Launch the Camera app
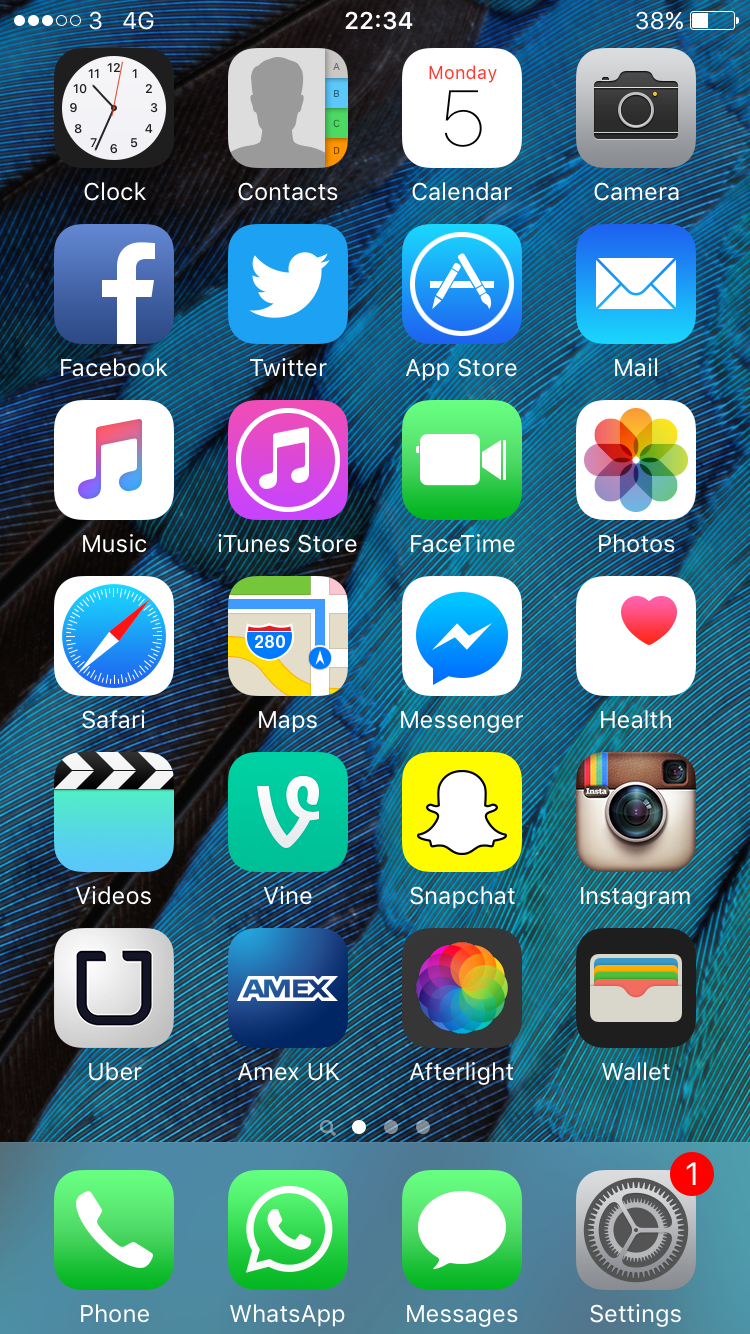Image resolution: width=750 pixels, height=1334 pixels. click(636, 108)
